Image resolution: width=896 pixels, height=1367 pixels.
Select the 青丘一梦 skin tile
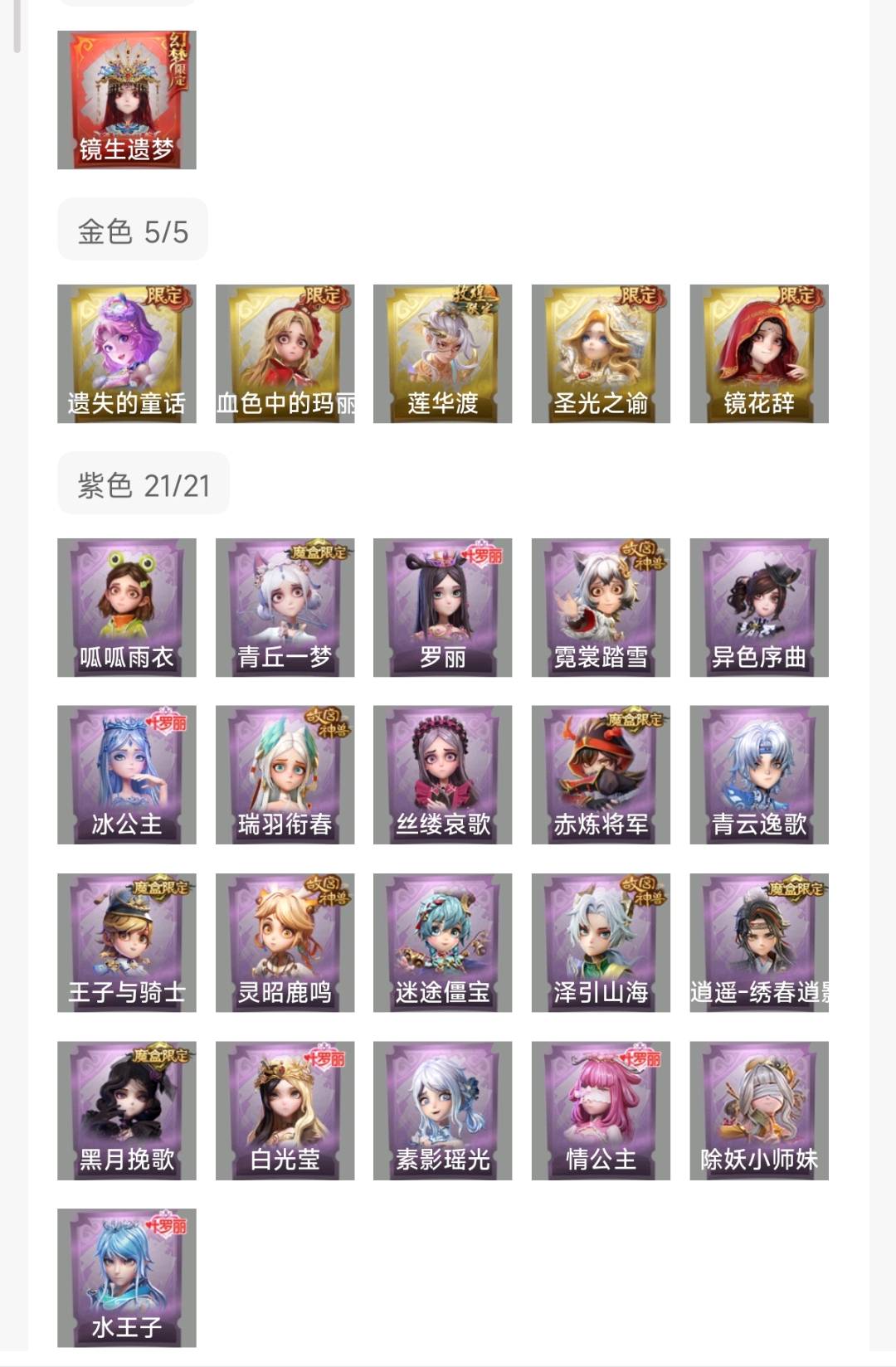[x=285, y=607]
